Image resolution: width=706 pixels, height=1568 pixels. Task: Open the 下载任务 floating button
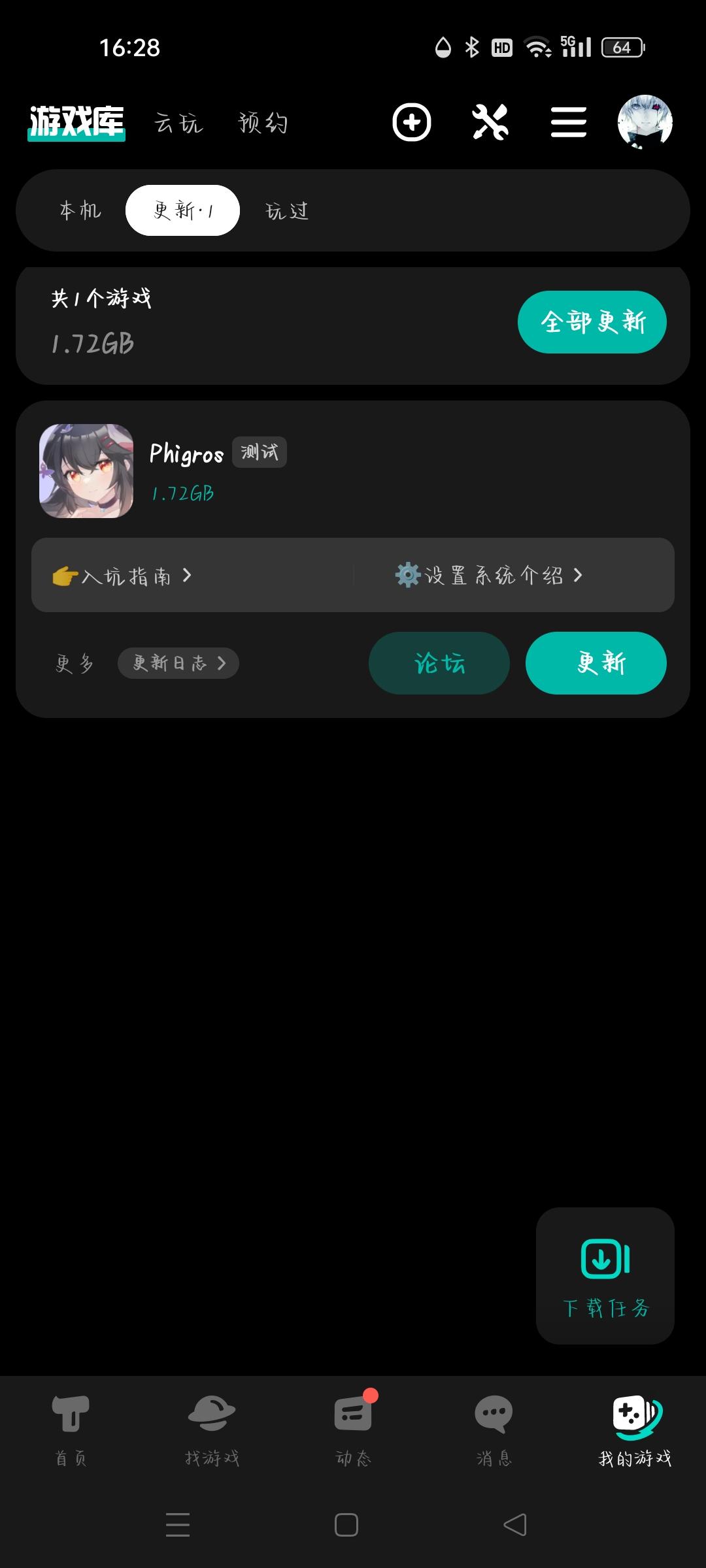click(605, 1275)
